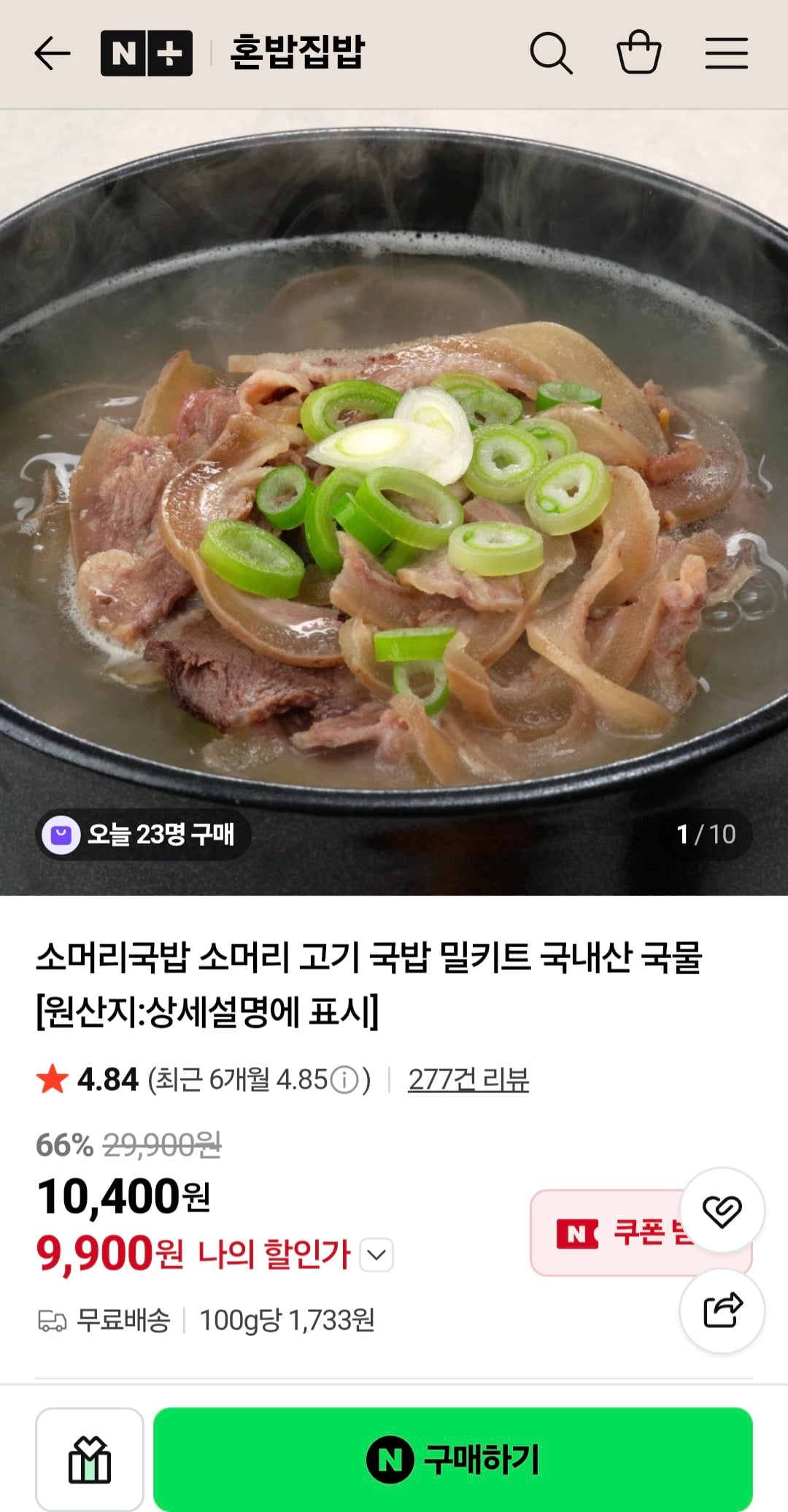This screenshot has height=1512, width=788.
Task: Tap the green 구매하기 button
Action: 453,1459
